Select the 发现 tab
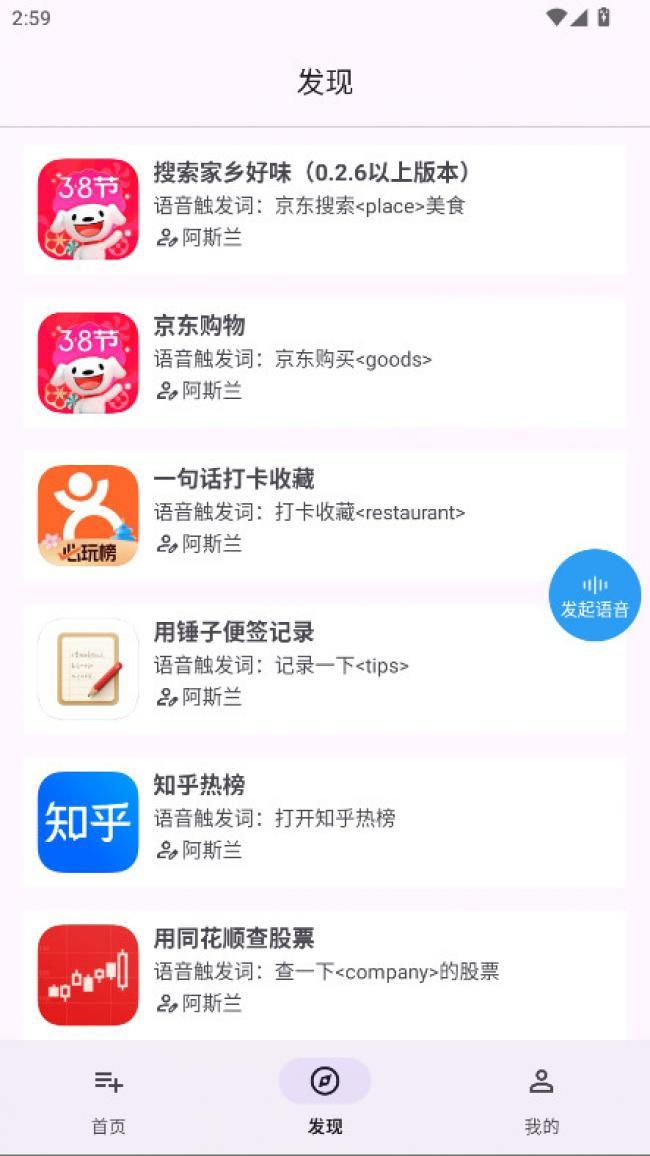This screenshot has height=1156, width=650. tap(325, 1101)
